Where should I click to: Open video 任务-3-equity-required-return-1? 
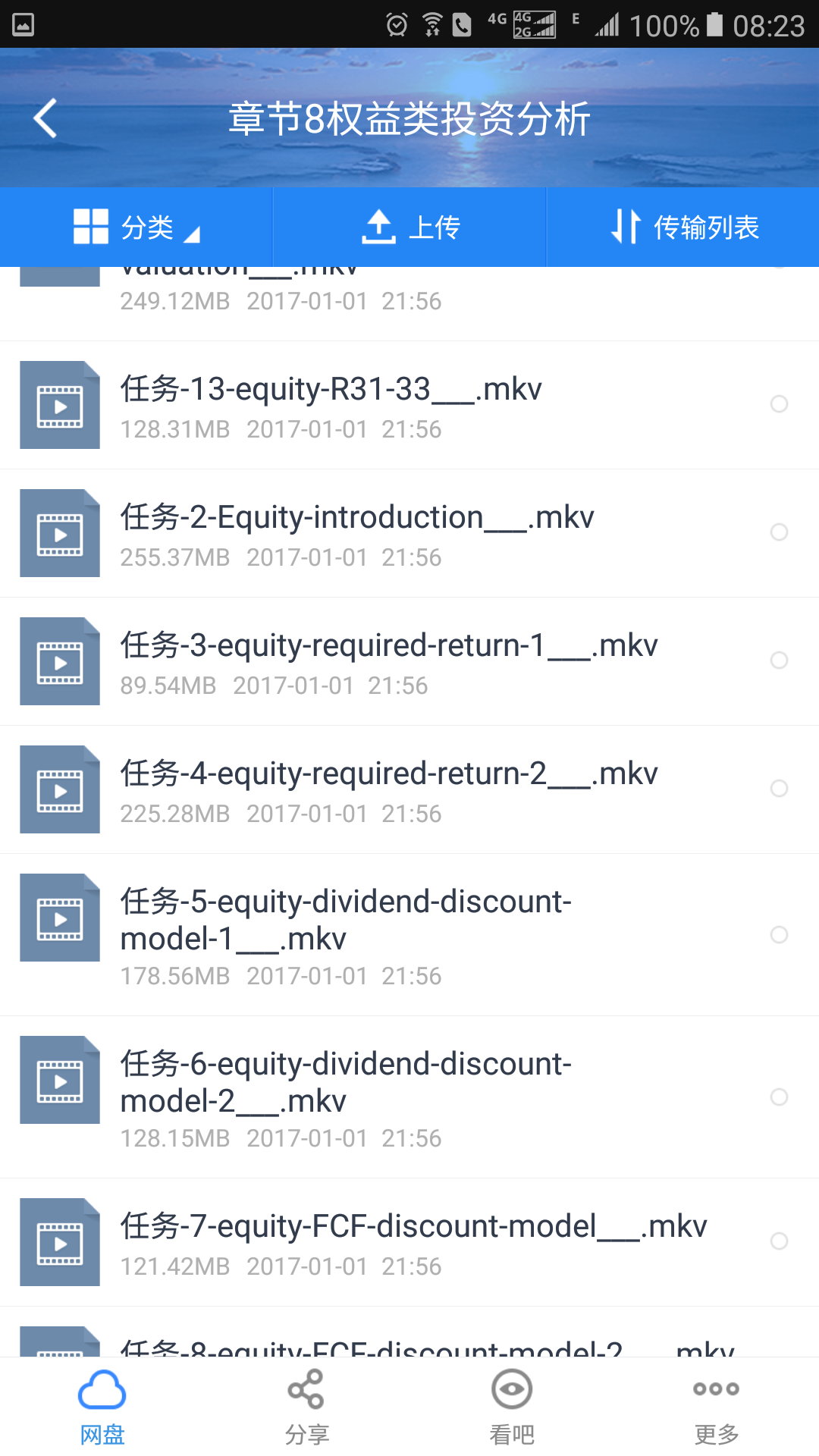coord(388,661)
